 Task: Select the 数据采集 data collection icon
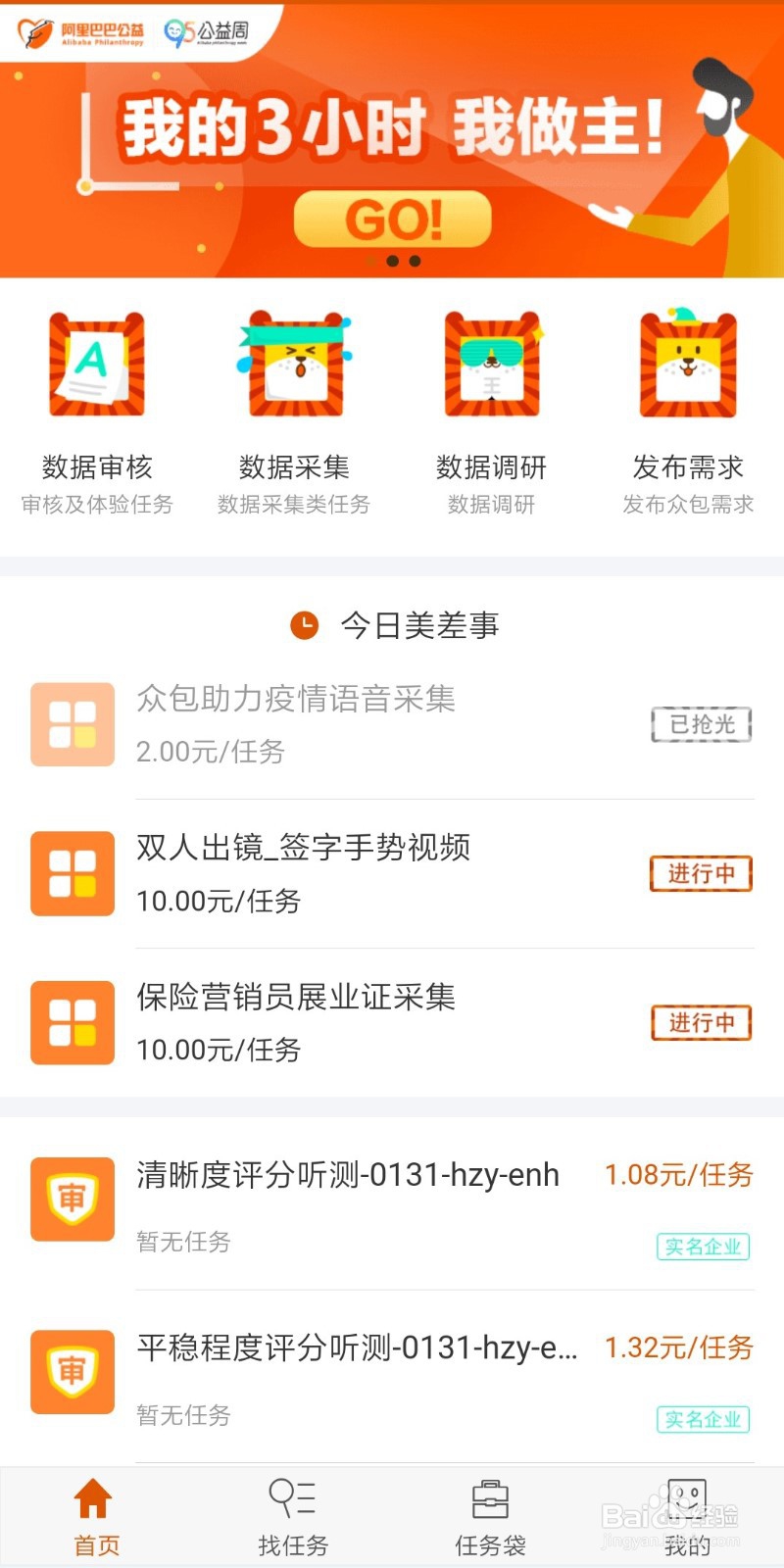point(294,365)
